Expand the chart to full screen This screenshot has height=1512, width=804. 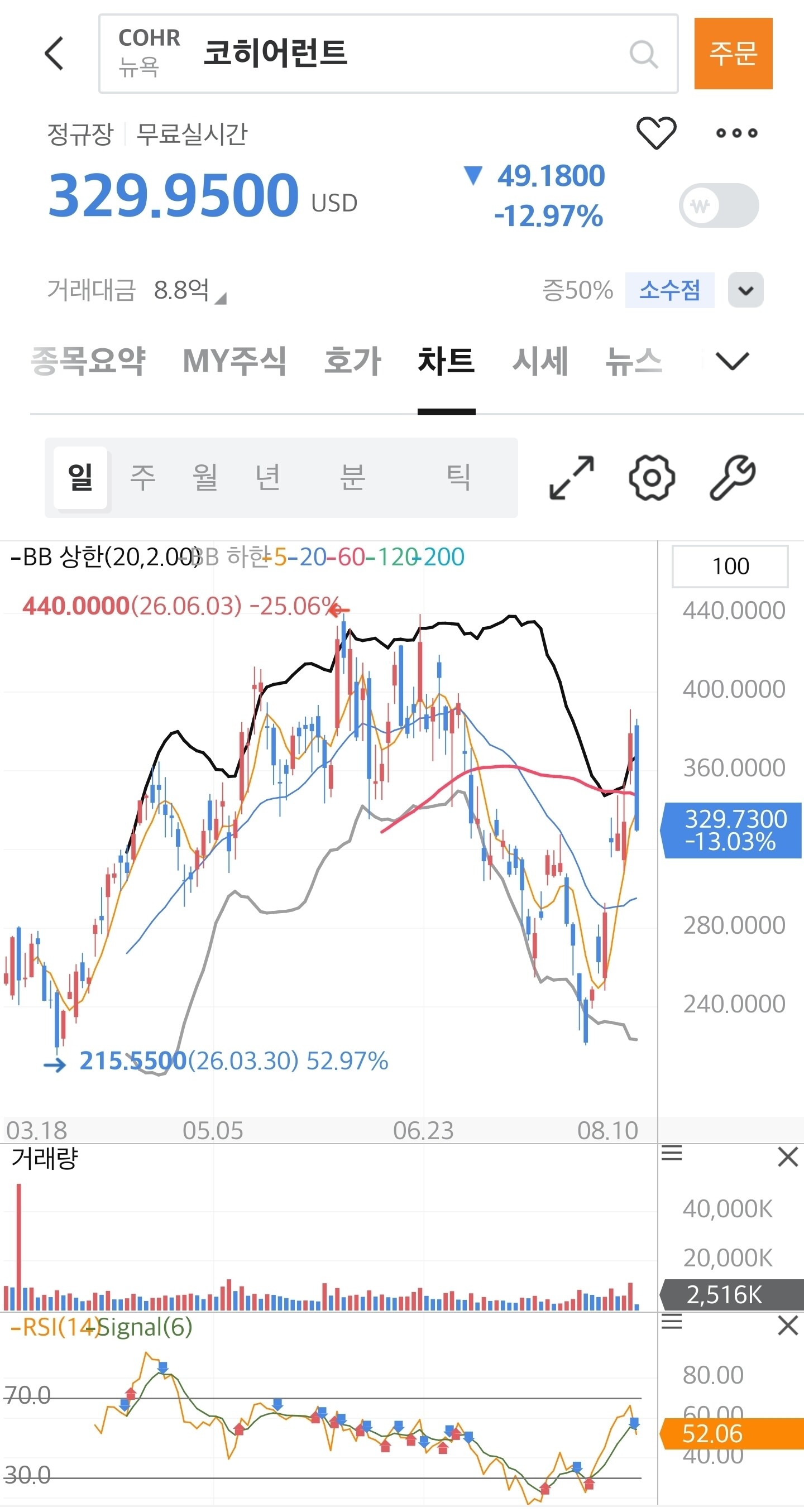(x=571, y=477)
